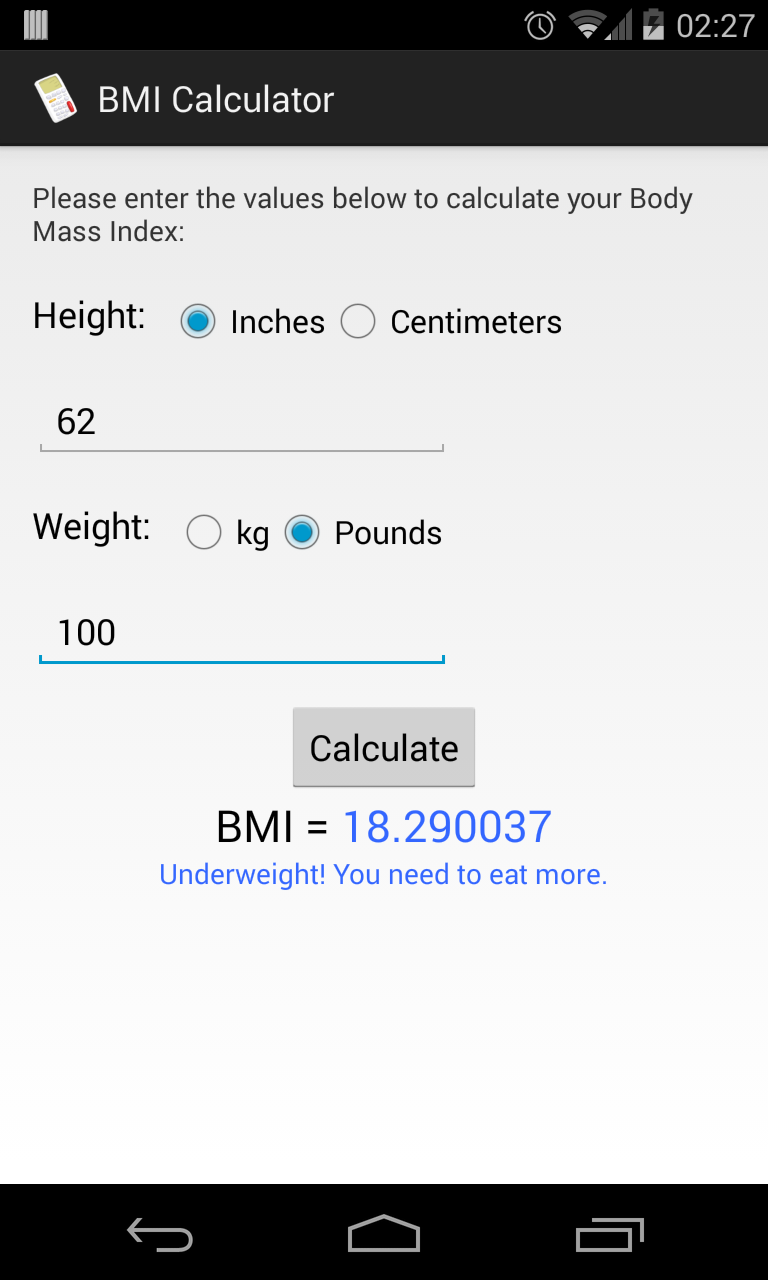This screenshot has width=768, height=1280.
Task: Hit the Calculate button
Action: coord(383,748)
